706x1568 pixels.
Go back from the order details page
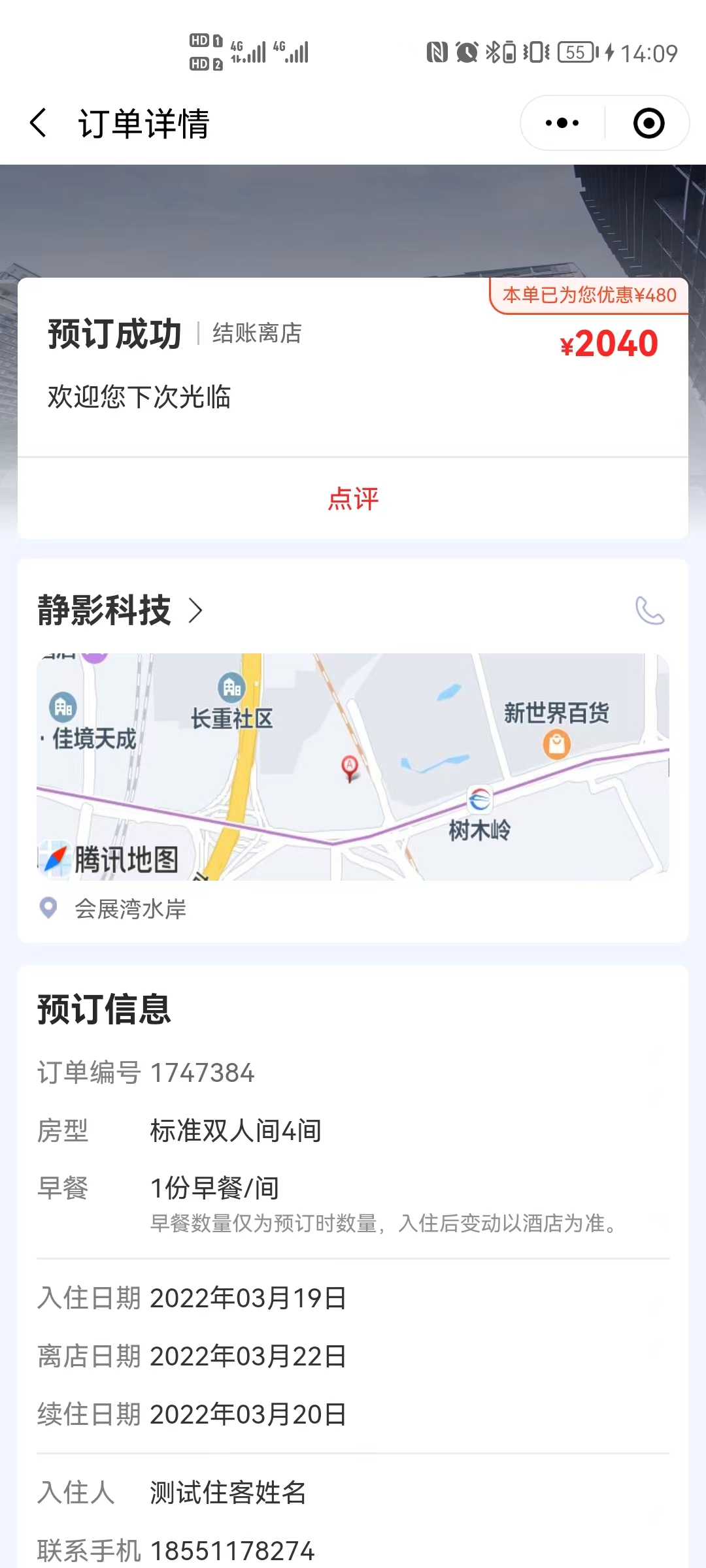tap(39, 123)
